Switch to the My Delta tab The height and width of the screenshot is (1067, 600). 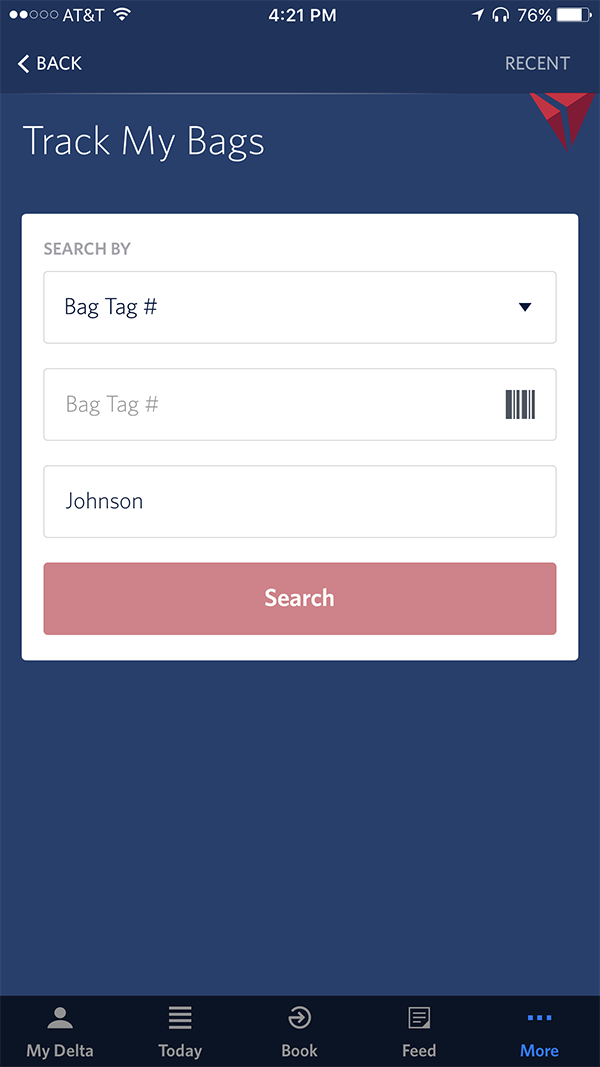click(60, 1032)
